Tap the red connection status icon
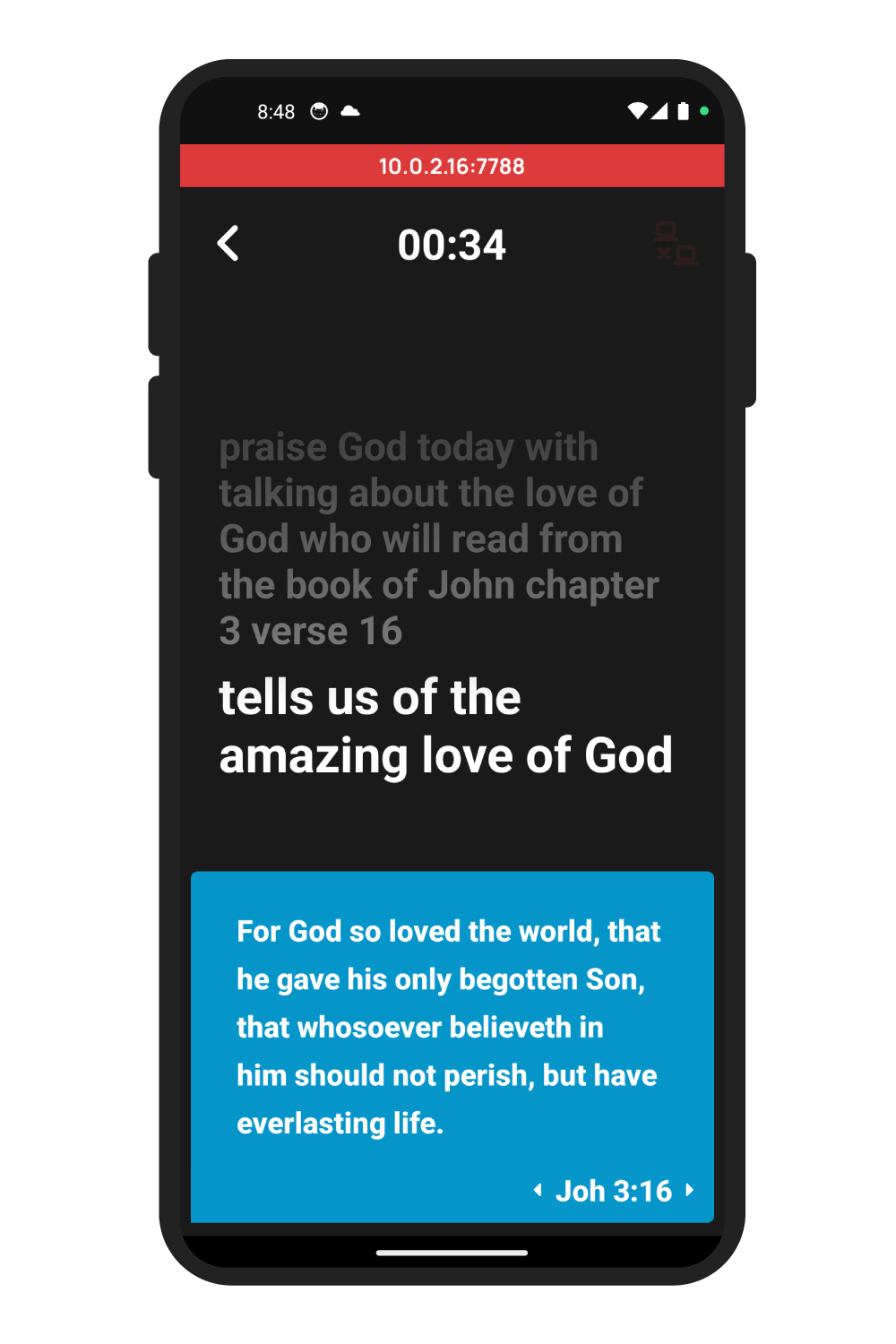The height and width of the screenshot is (1344, 896). click(676, 244)
